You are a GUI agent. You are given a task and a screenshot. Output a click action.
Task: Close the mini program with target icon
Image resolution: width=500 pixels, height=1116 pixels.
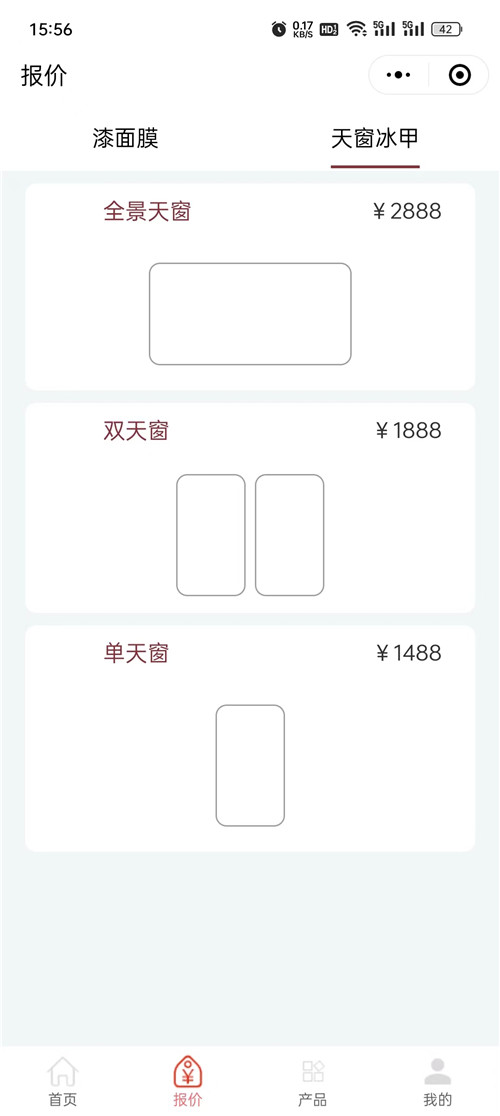(460, 75)
